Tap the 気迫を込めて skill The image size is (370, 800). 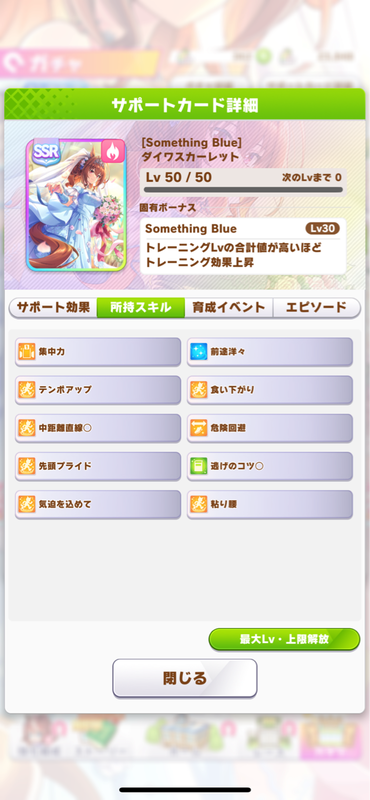pos(98,504)
